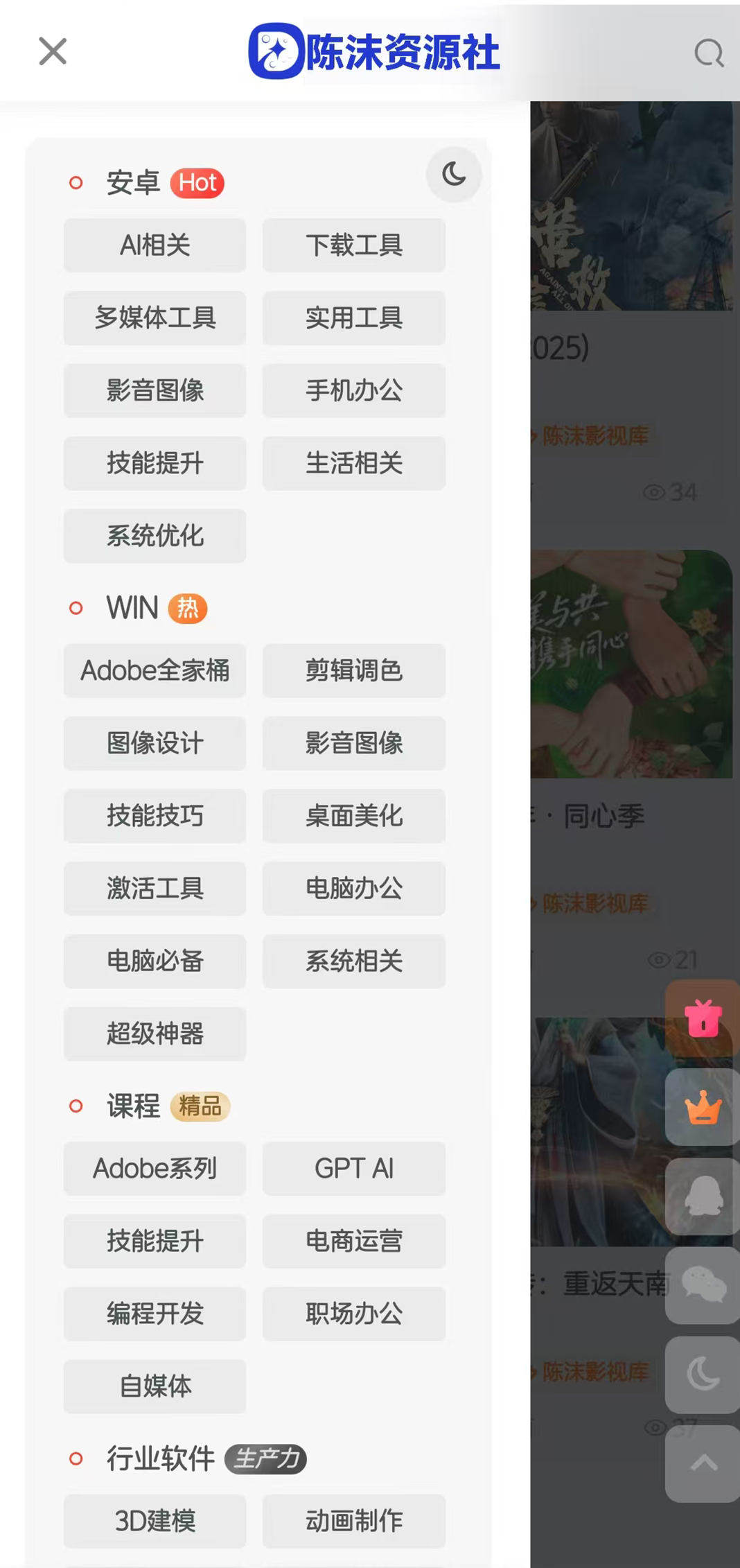The width and height of the screenshot is (740, 1568).
Task: Open the search function
Action: pos(708,53)
